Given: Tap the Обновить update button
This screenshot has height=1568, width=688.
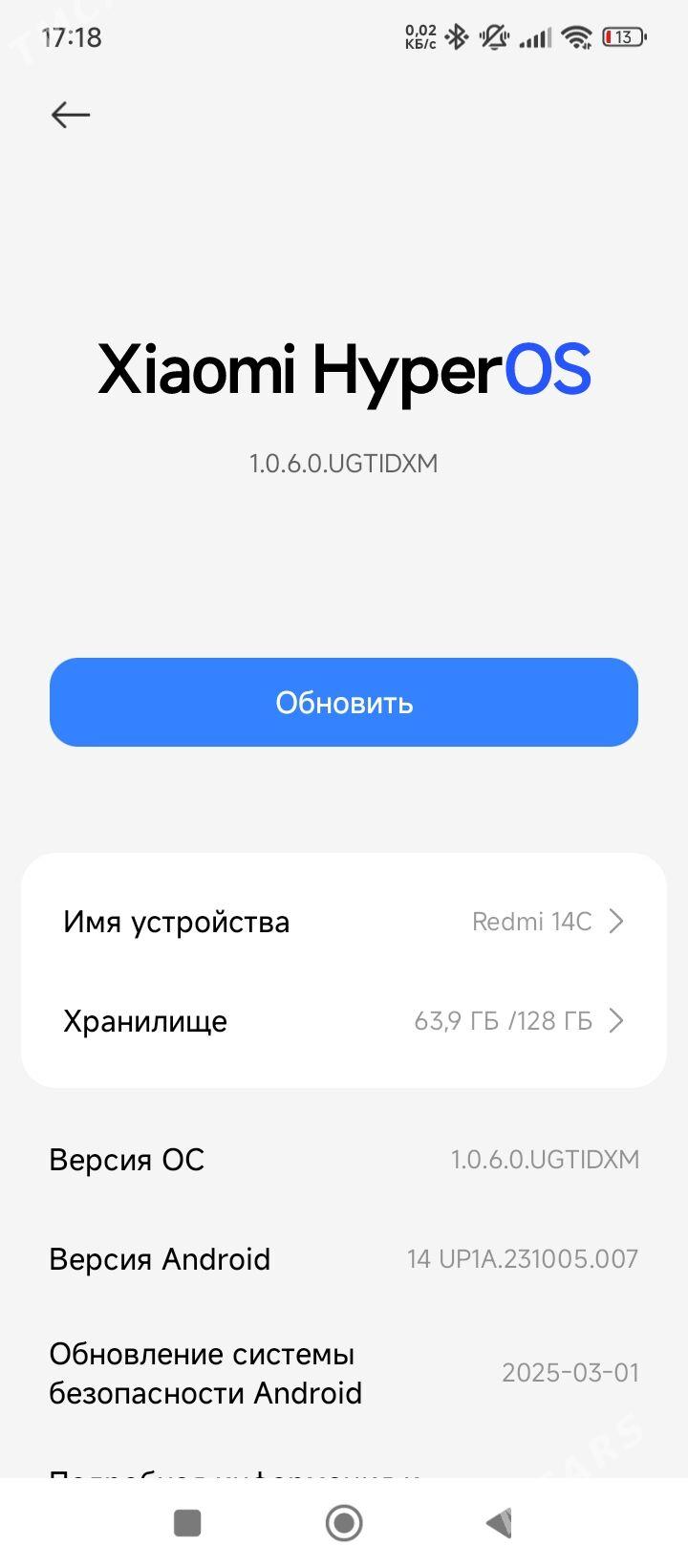Looking at the screenshot, I should (344, 703).
